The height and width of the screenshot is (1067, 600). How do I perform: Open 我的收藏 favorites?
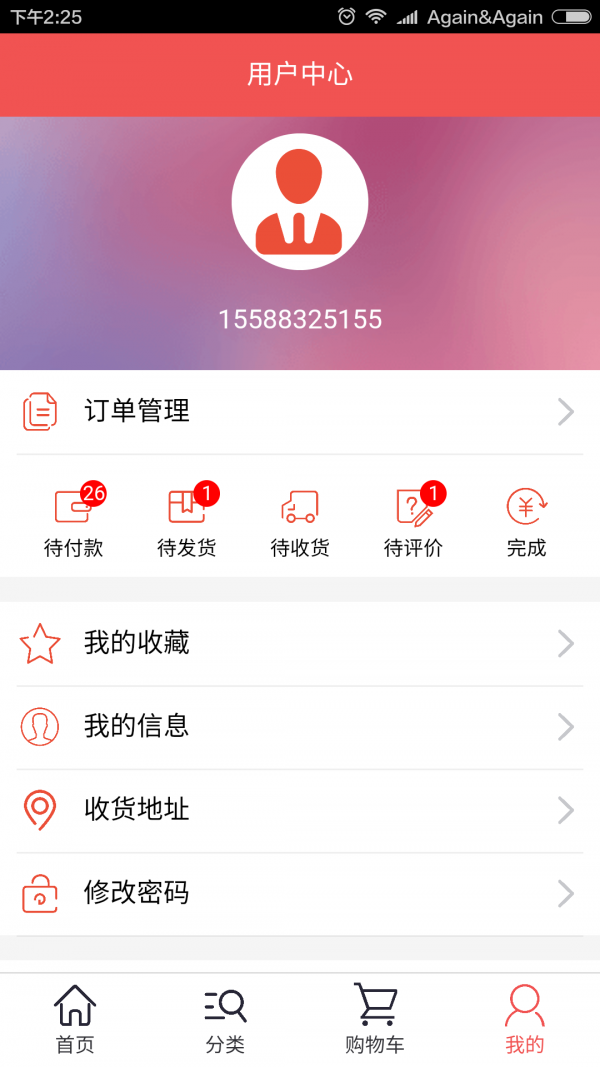(x=300, y=643)
